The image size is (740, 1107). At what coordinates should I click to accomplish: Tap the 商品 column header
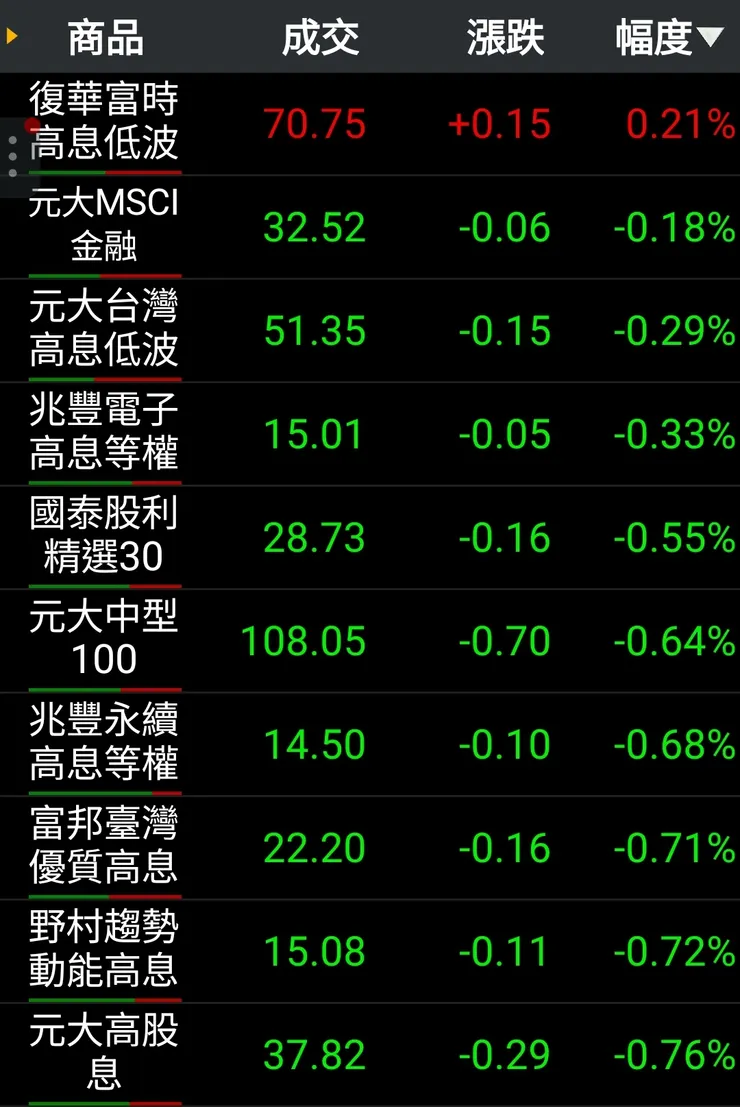click(x=106, y=36)
